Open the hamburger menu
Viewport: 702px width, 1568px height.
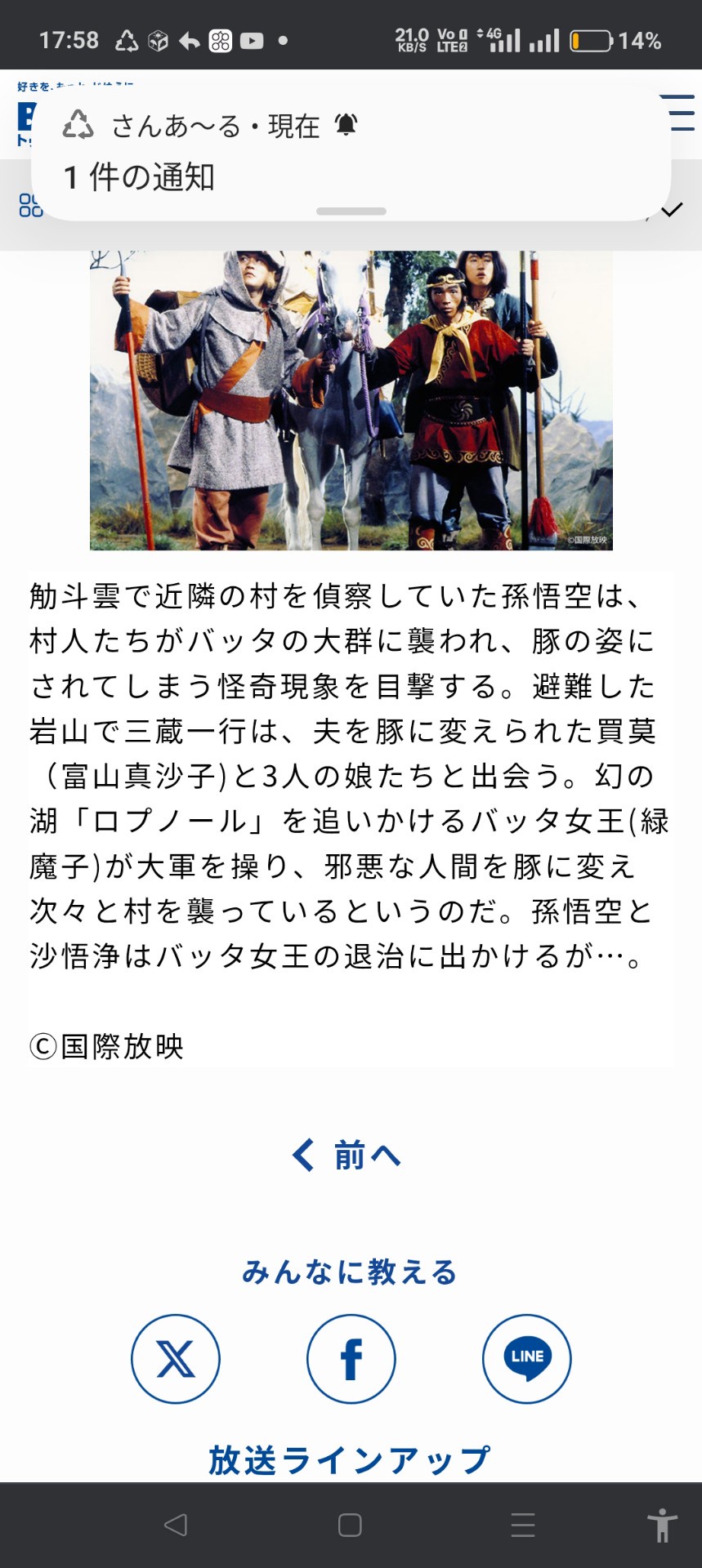coord(678,113)
